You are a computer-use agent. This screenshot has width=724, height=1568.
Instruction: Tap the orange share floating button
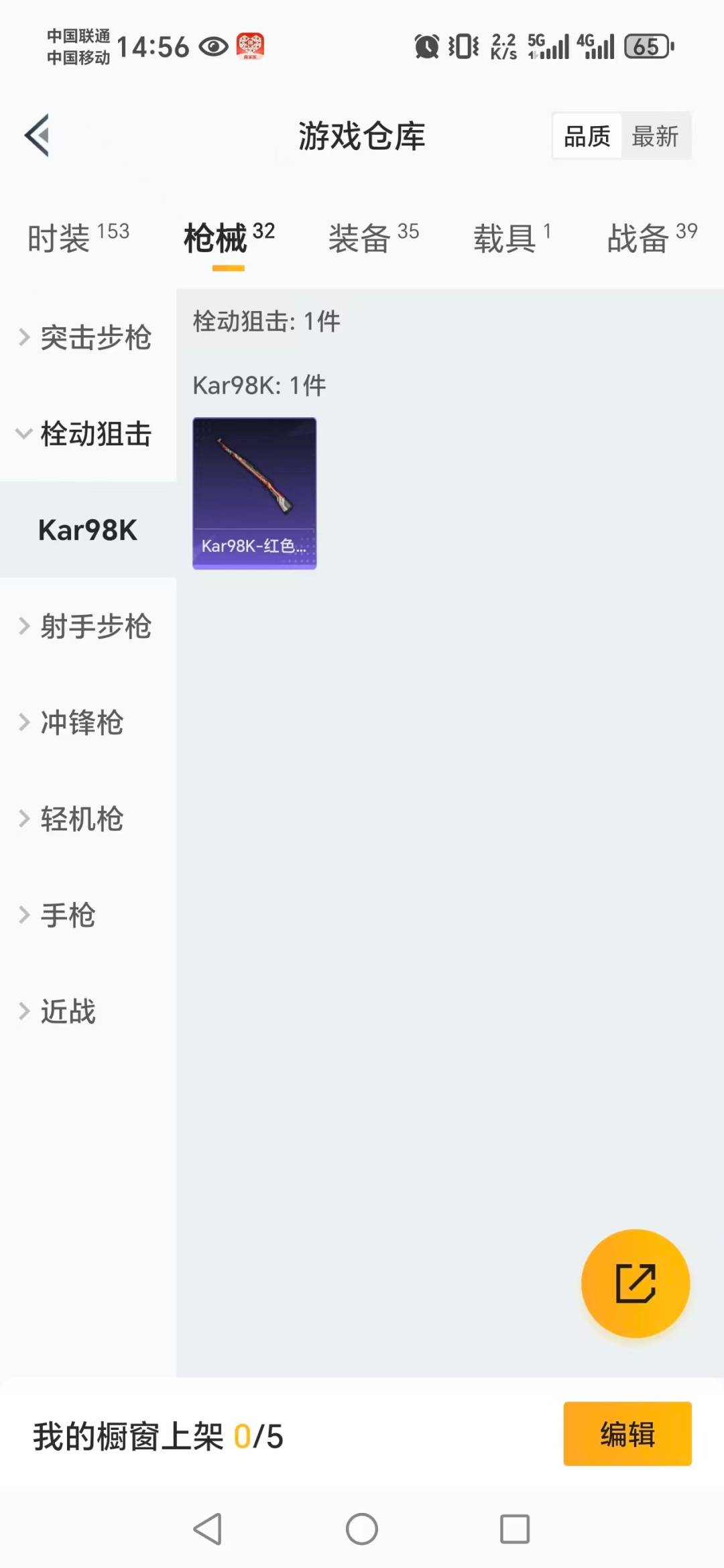click(635, 1283)
